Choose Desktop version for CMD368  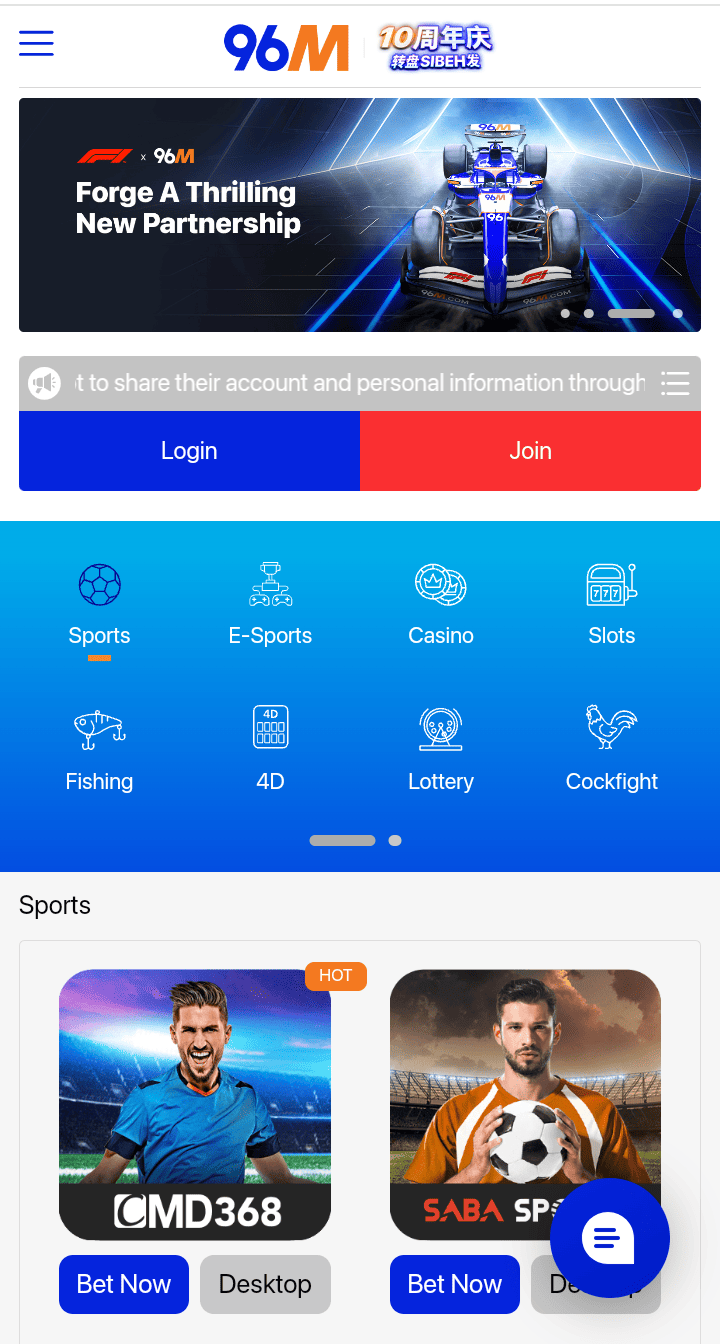pos(265,1284)
